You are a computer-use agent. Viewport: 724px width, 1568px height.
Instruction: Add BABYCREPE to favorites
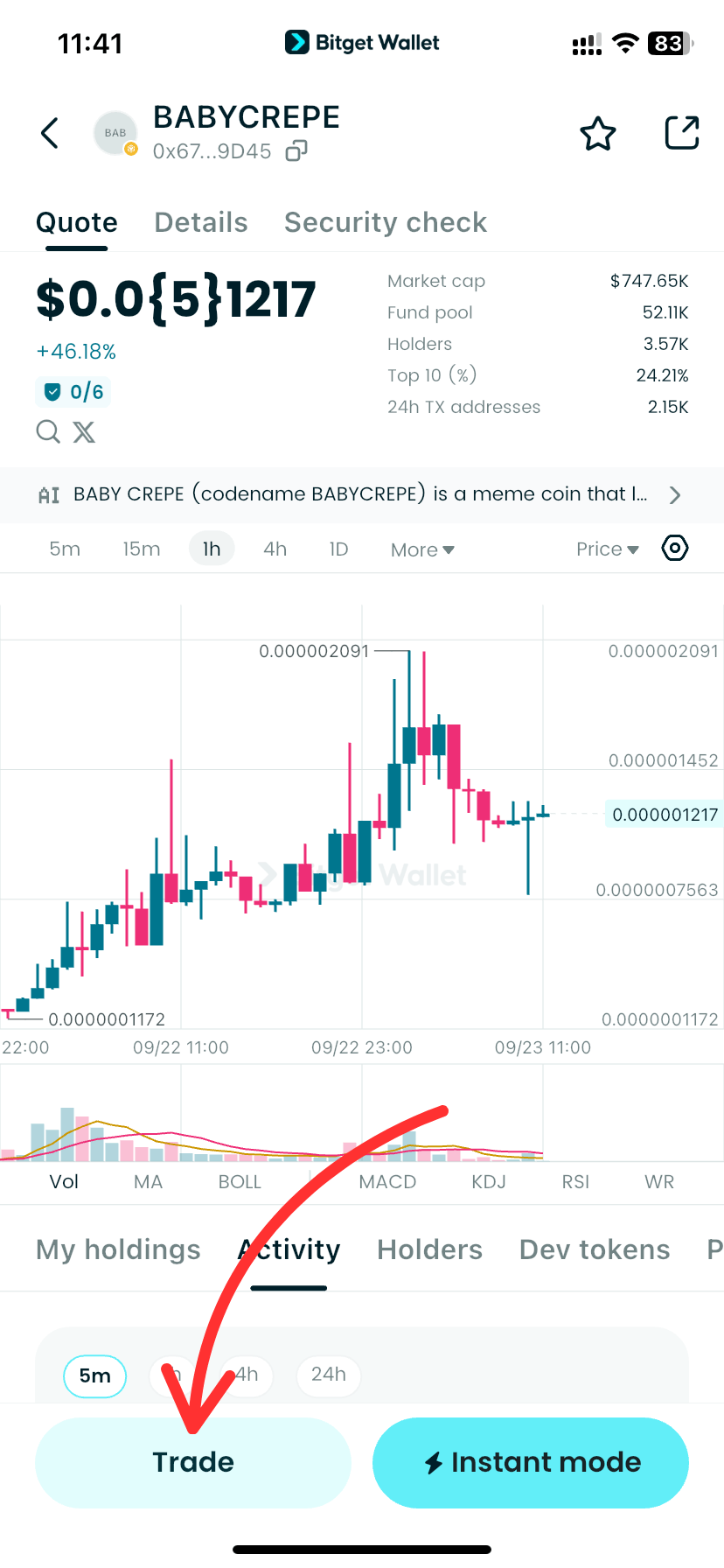pos(598,134)
